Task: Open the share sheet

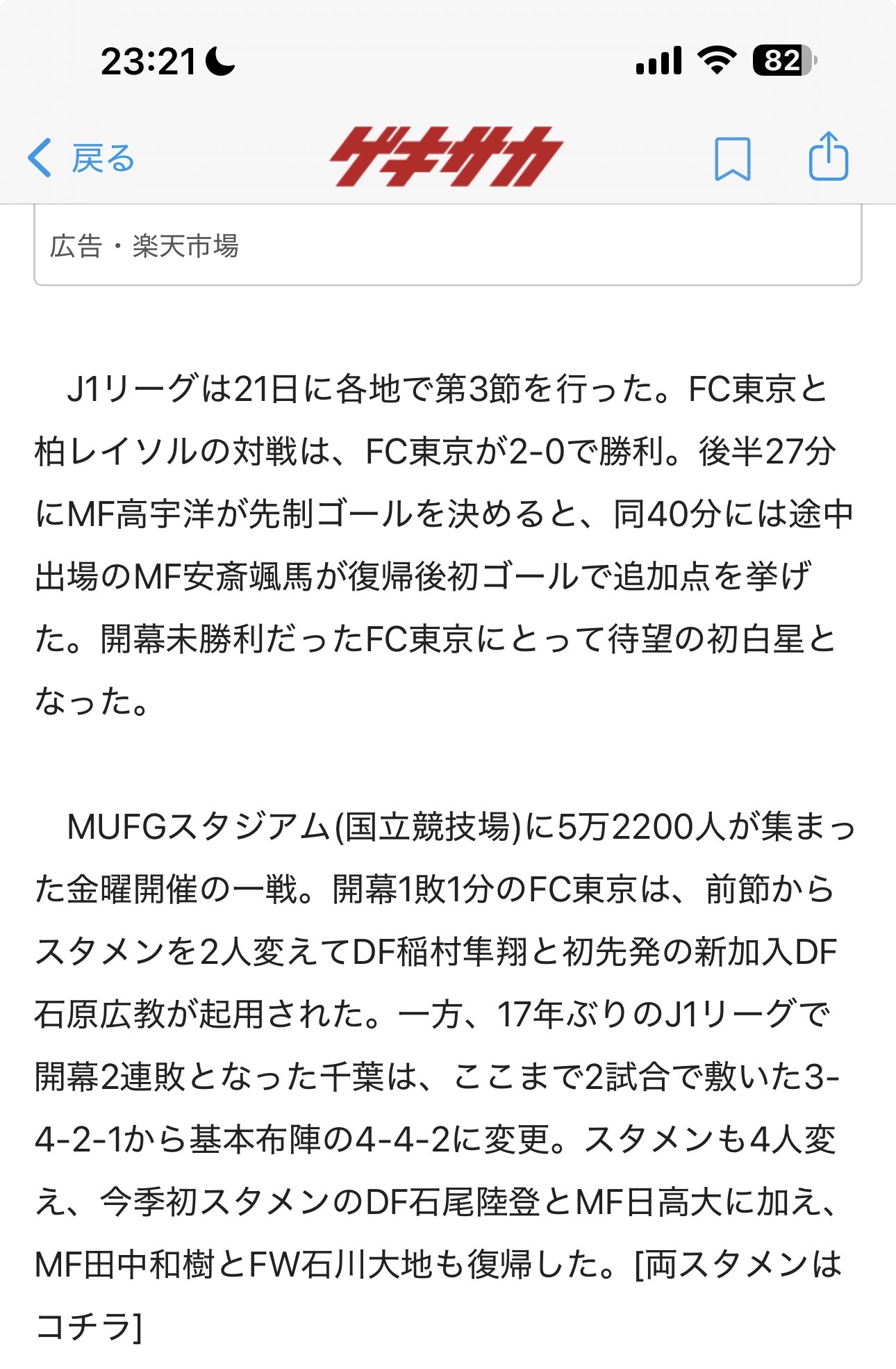Action: tap(829, 156)
